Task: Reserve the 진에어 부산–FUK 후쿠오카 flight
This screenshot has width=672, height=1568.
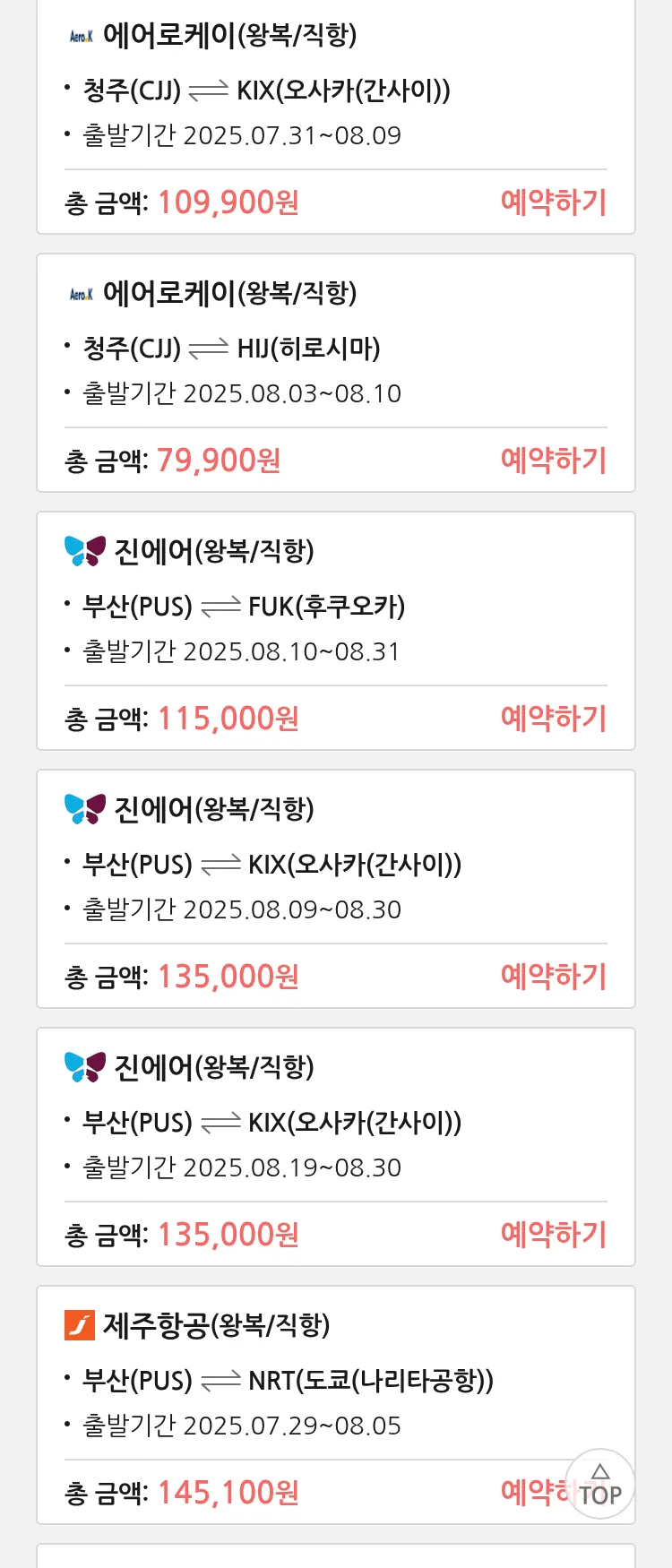Action: tap(553, 719)
